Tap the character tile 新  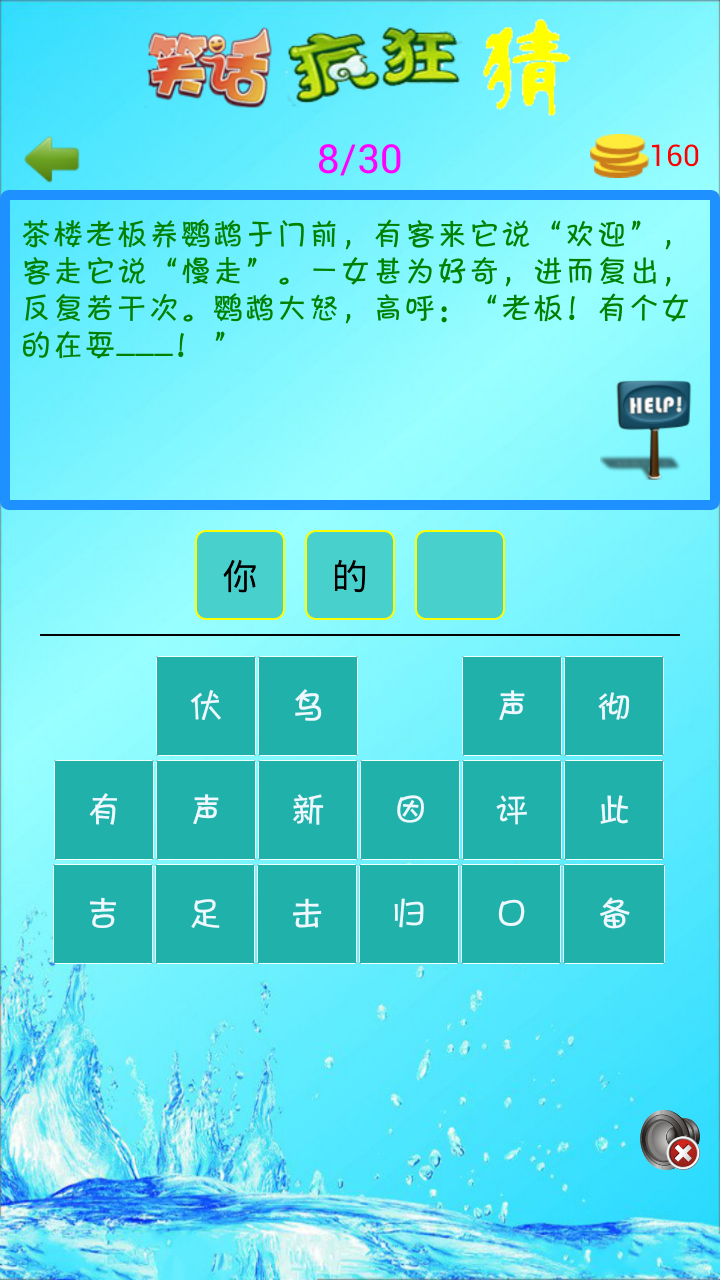tap(308, 810)
